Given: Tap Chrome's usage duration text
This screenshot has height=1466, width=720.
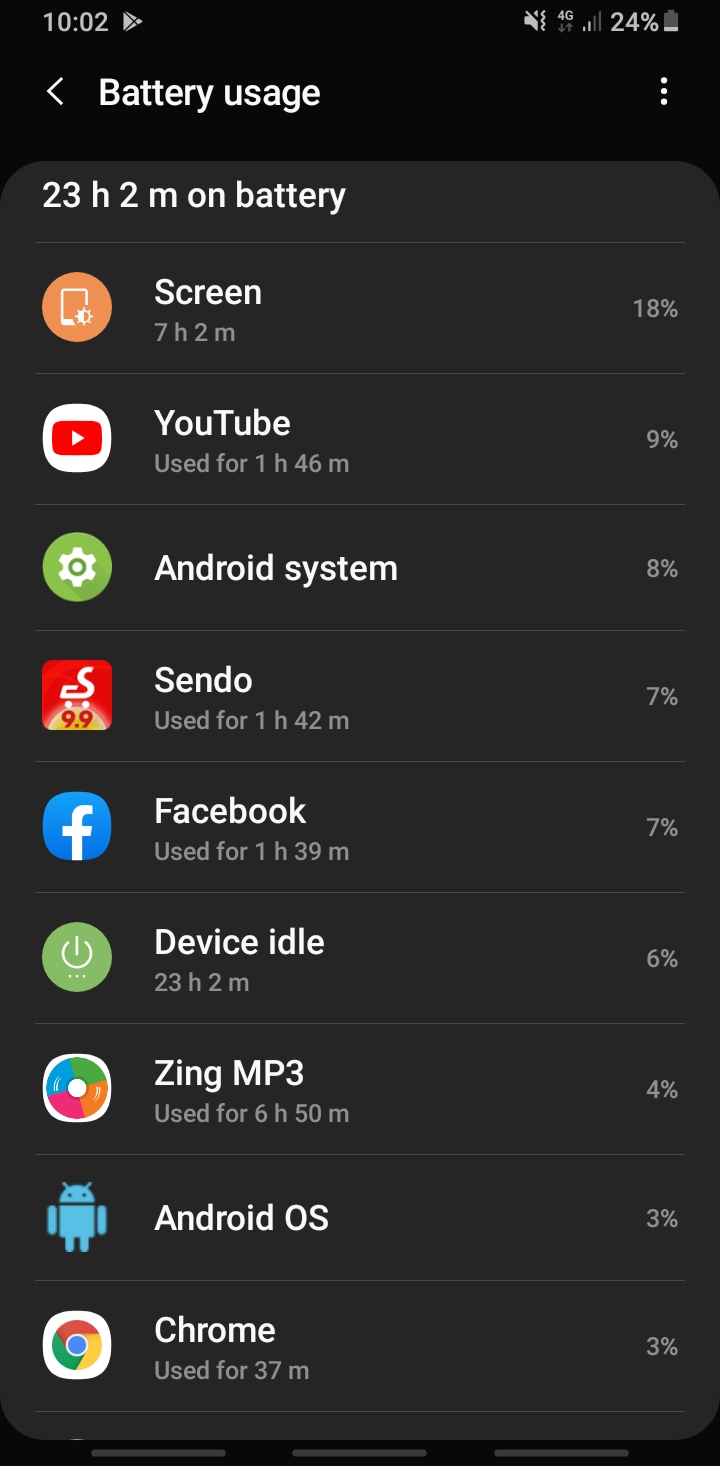Looking at the screenshot, I should point(231,1370).
